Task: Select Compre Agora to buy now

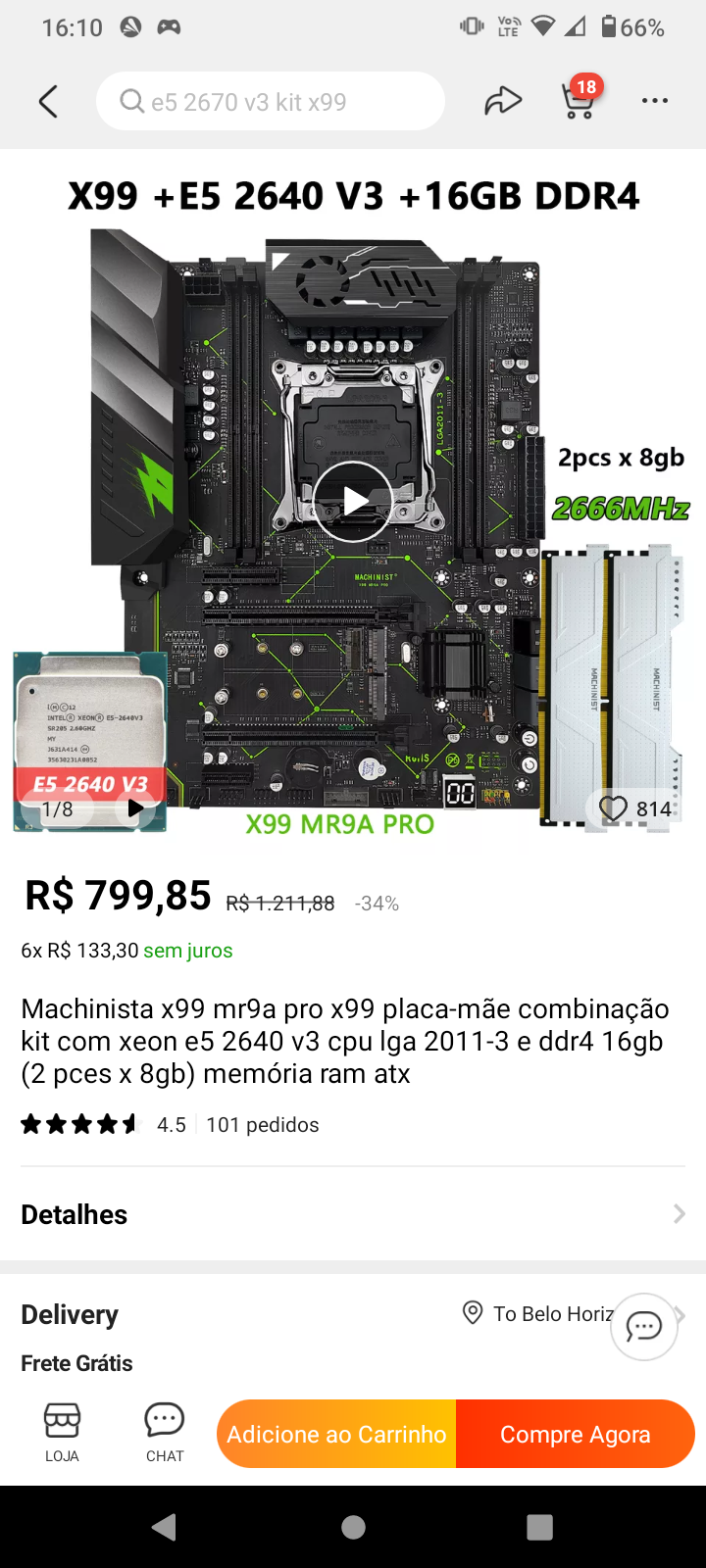Action: [x=576, y=1434]
